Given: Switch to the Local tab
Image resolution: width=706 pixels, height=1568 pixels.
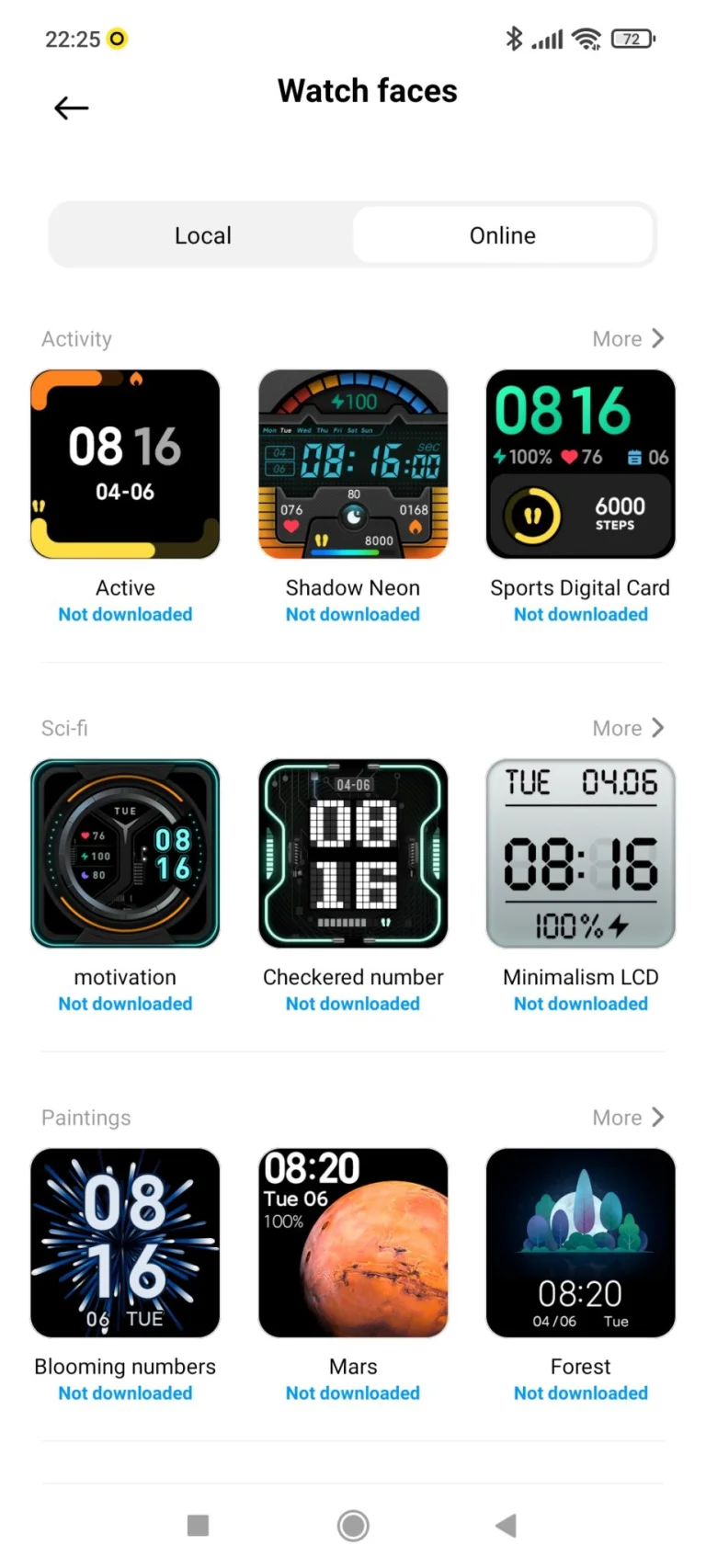Looking at the screenshot, I should tap(202, 235).
